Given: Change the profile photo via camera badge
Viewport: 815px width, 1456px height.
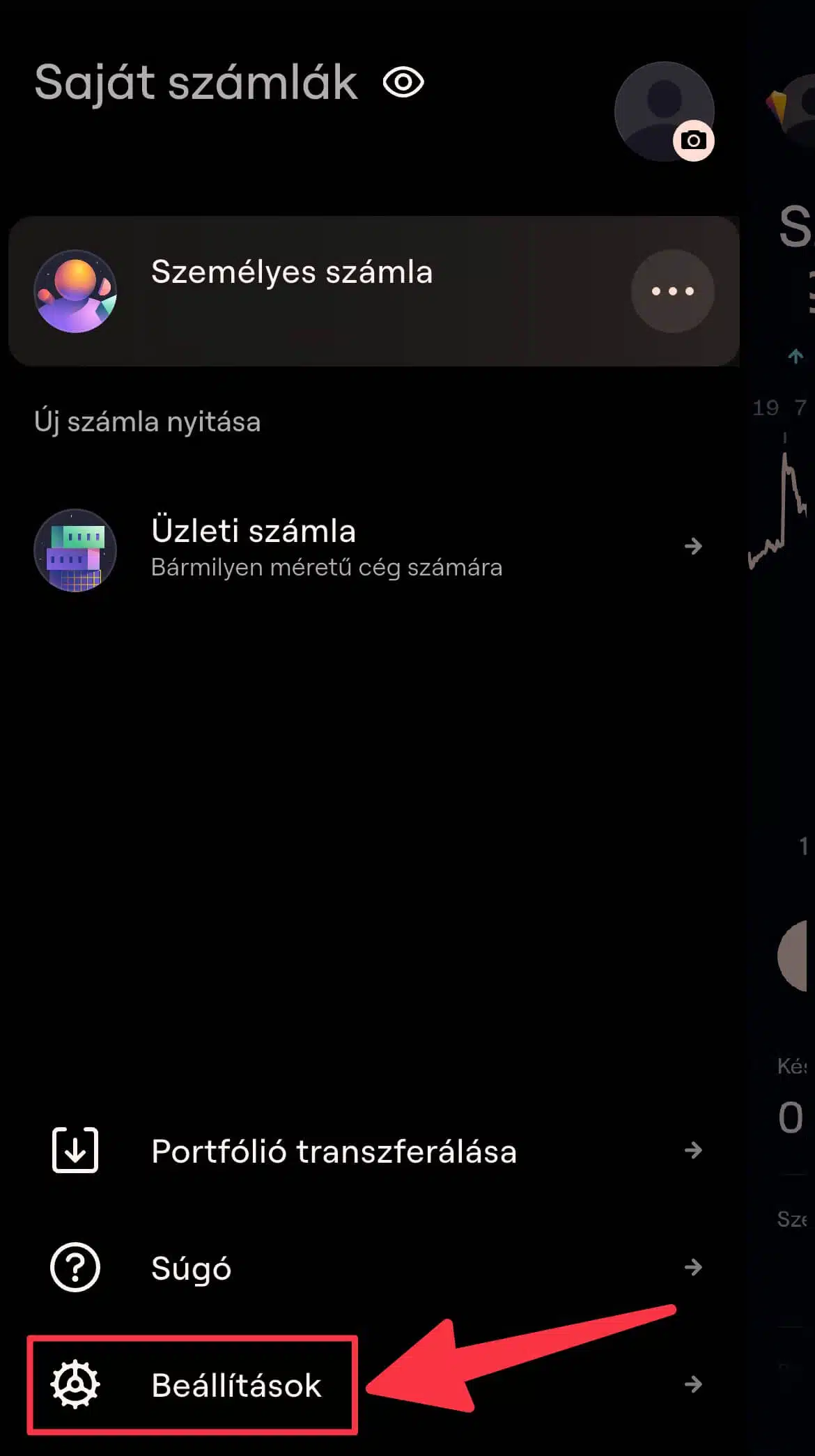Looking at the screenshot, I should click(x=693, y=141).
